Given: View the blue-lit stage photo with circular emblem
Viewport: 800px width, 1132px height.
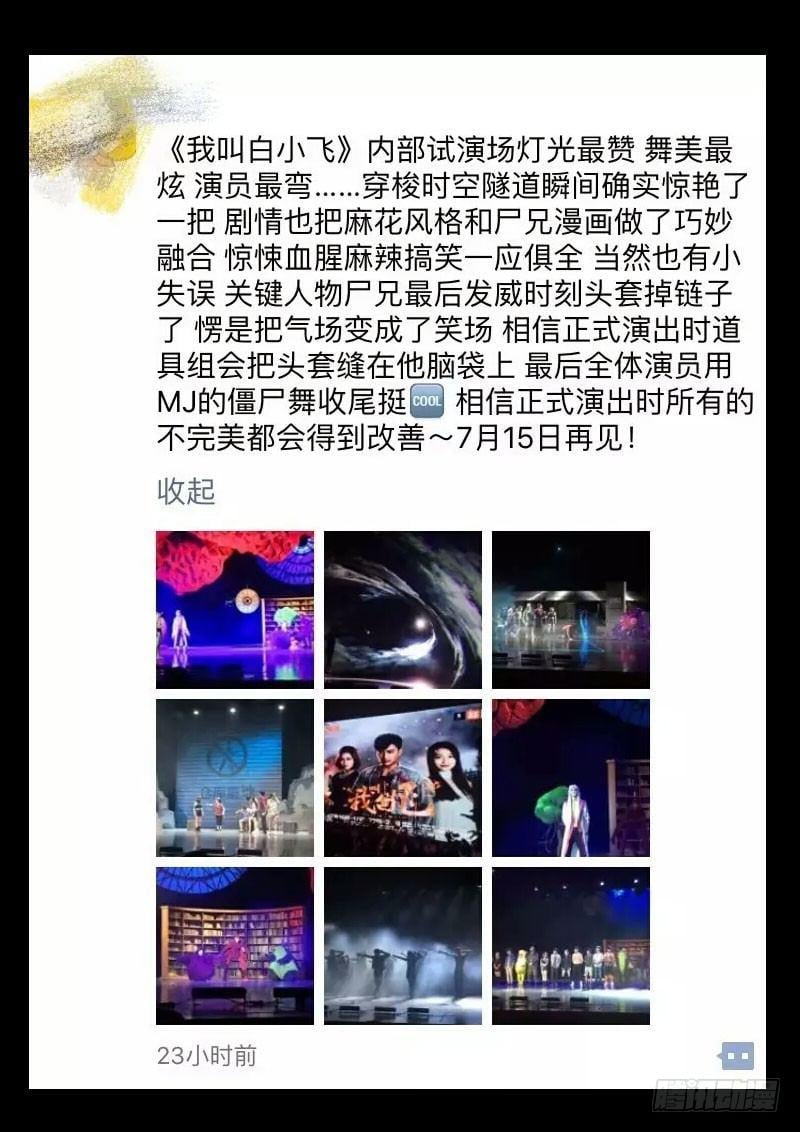Looking at the screenshot, I should 235,777.
